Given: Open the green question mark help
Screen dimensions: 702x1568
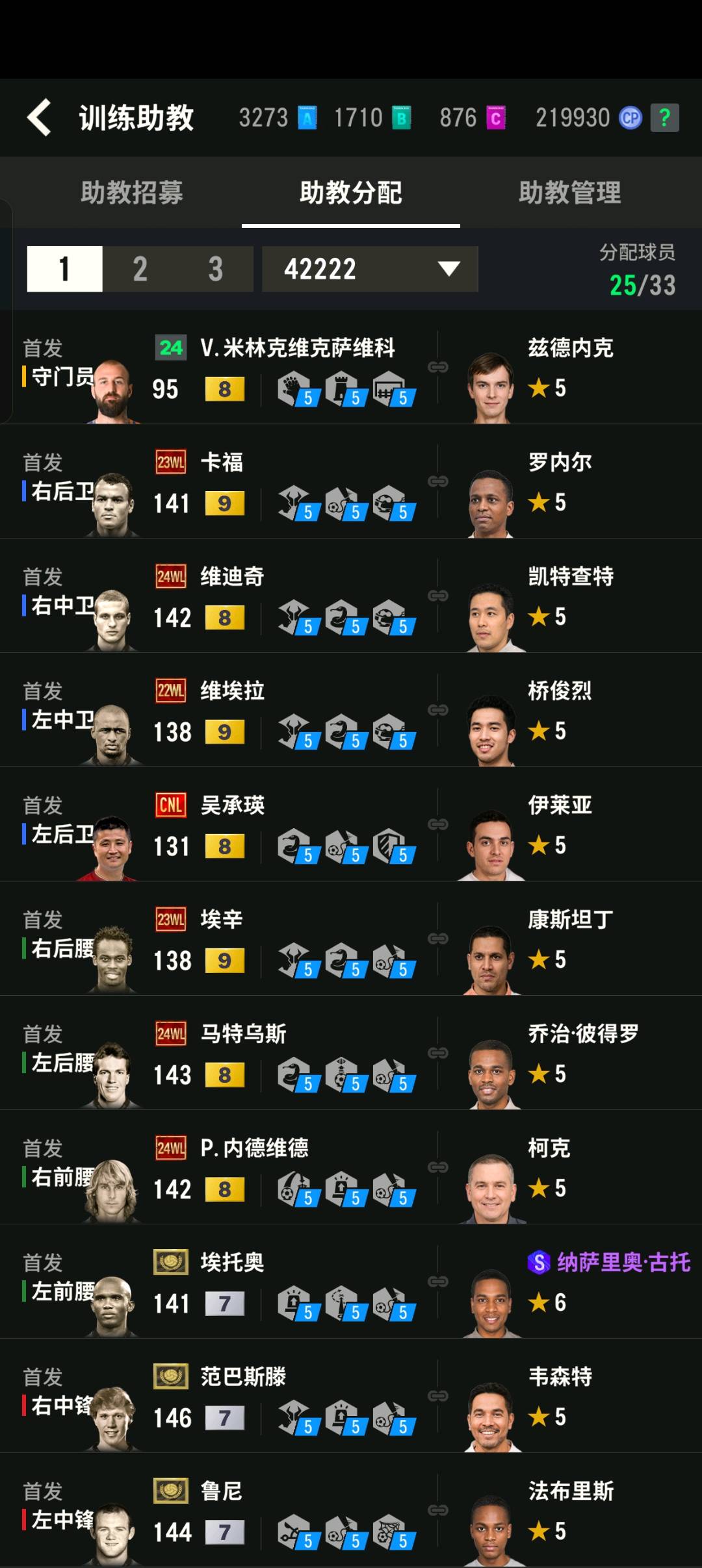Looking at the screenshot, I should point(665,118).
